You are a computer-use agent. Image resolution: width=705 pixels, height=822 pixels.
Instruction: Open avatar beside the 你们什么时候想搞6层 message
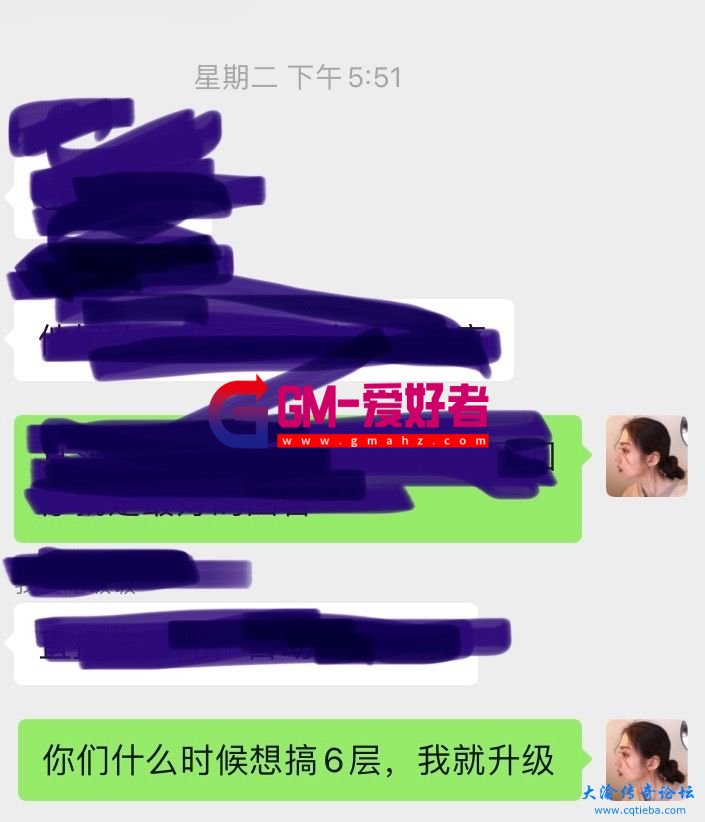(x=646, y=758)
